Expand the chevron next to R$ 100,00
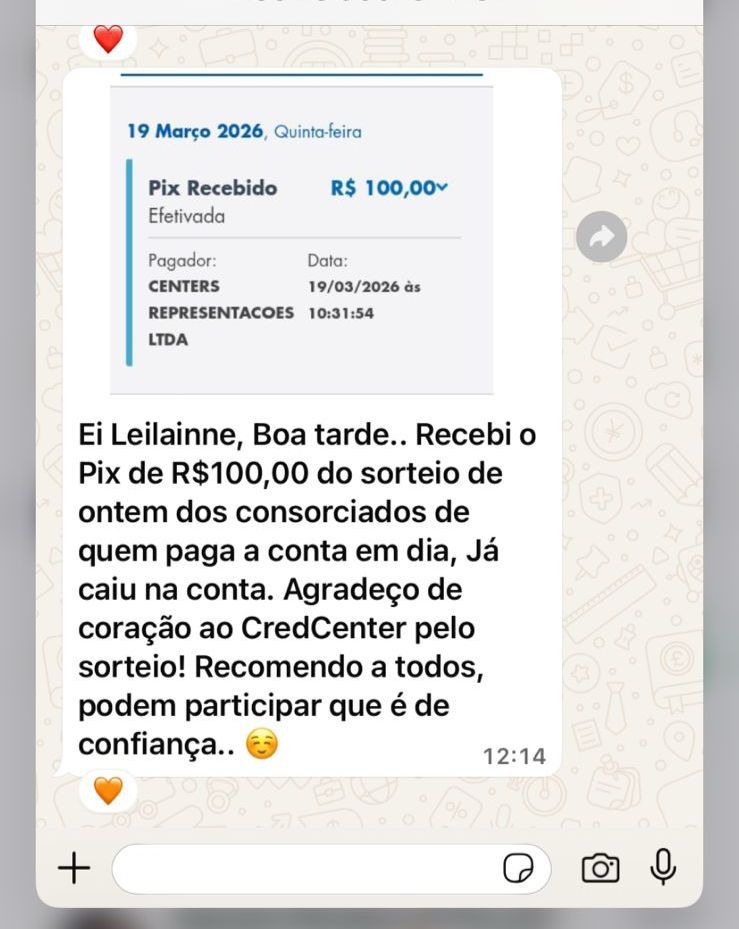The height and width of the screenshot is (929, 739). click(444, 187)
